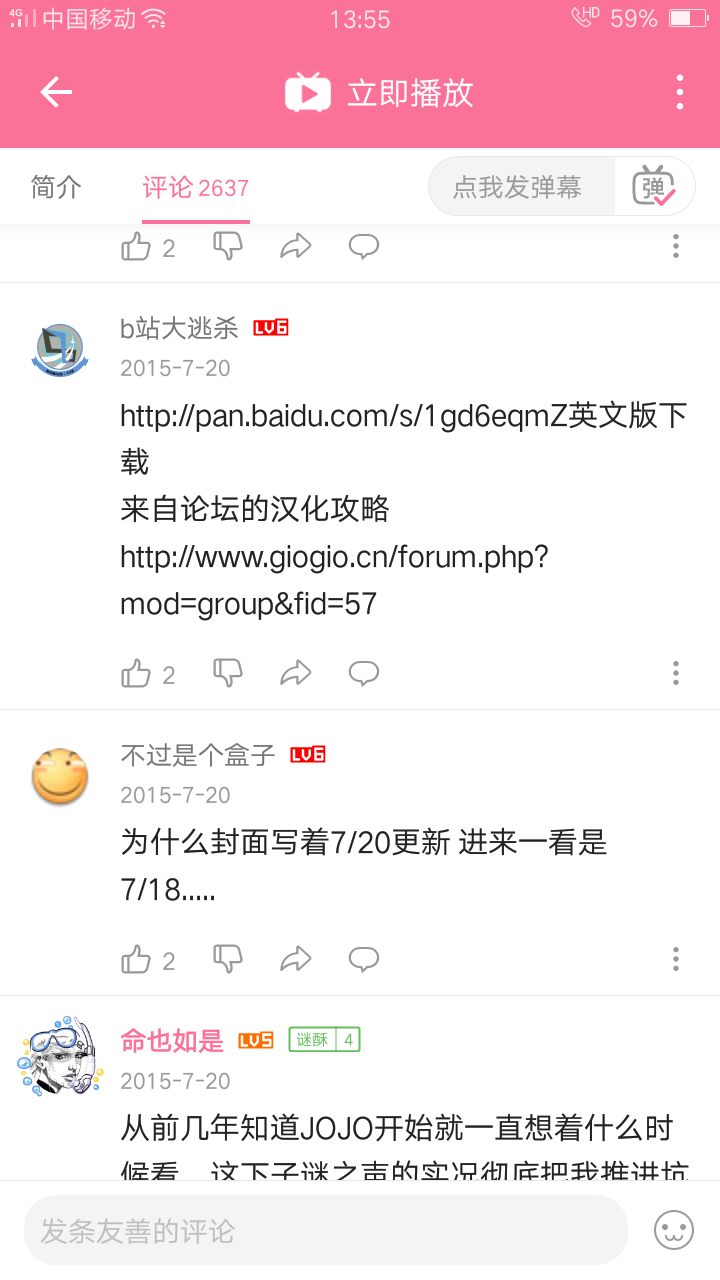This screenshot has height=1280, width=720.
Task: Reply to 不过是个盒子's comment
Action: pyautogui.click(x=363, y=960)
